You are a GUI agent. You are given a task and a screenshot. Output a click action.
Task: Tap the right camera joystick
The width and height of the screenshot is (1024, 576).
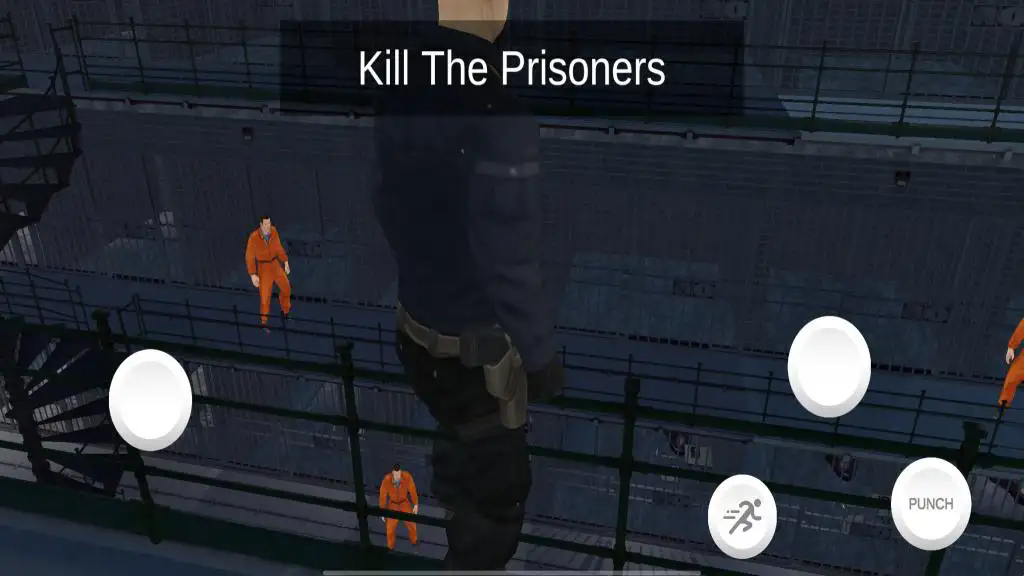click(x=829, y=366)
